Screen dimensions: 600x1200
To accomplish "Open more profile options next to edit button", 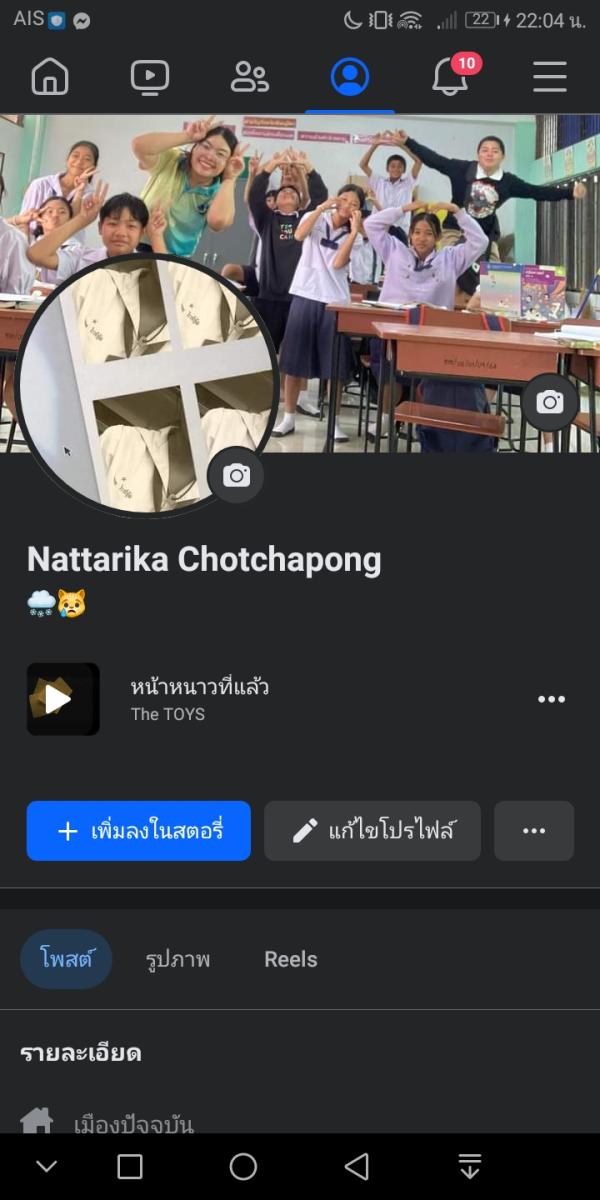I will pos(534,831).
